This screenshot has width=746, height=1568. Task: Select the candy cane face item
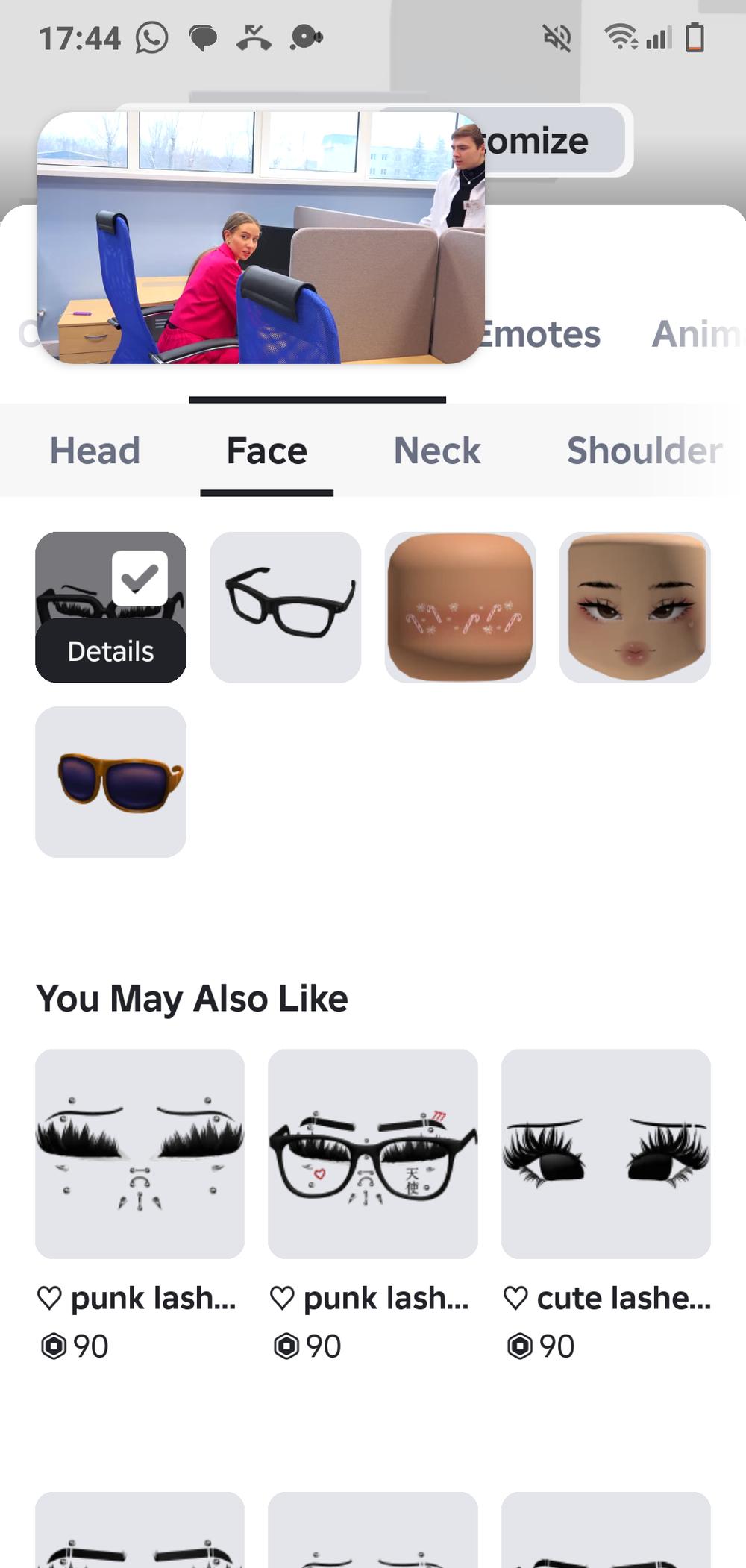click(460, 606)
